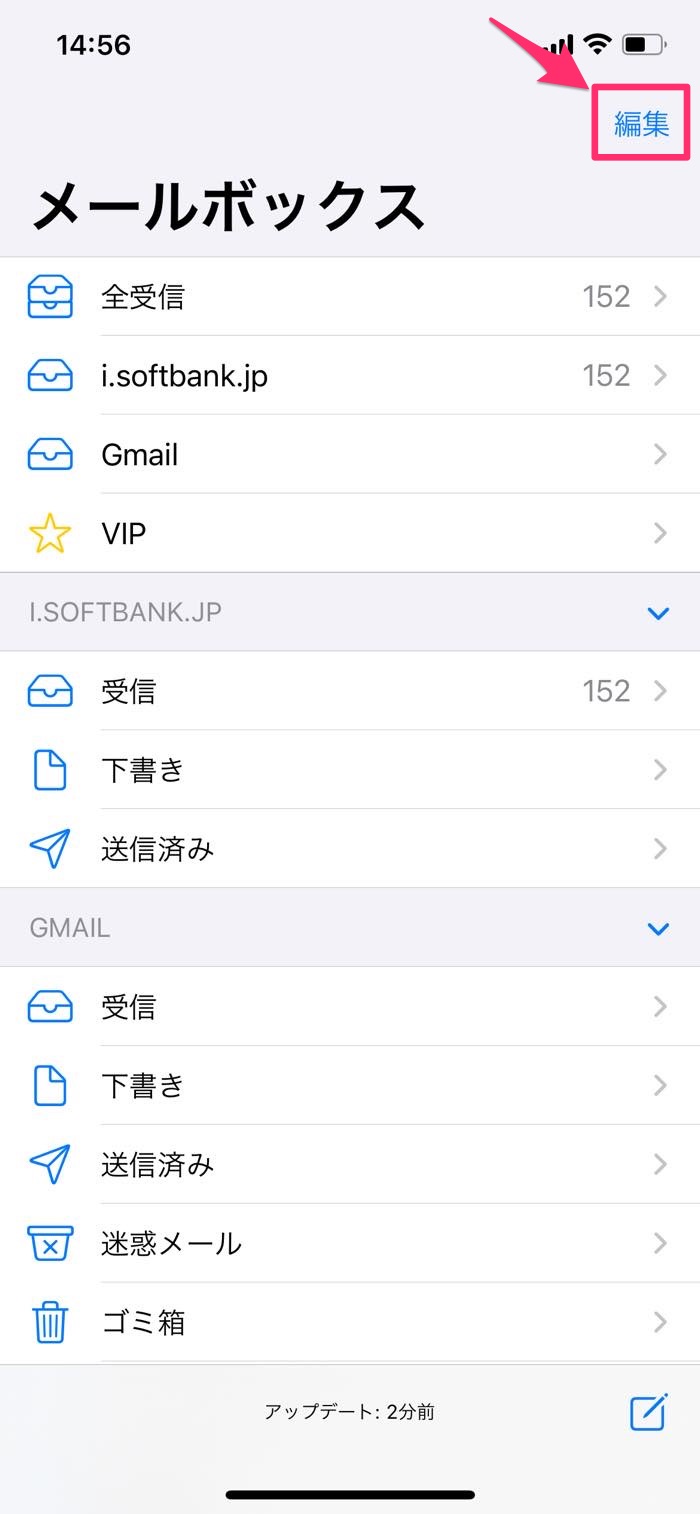
Task: Open the Gmail inbox in the top list
Action: pyautogui.click(x=349, y=455)
